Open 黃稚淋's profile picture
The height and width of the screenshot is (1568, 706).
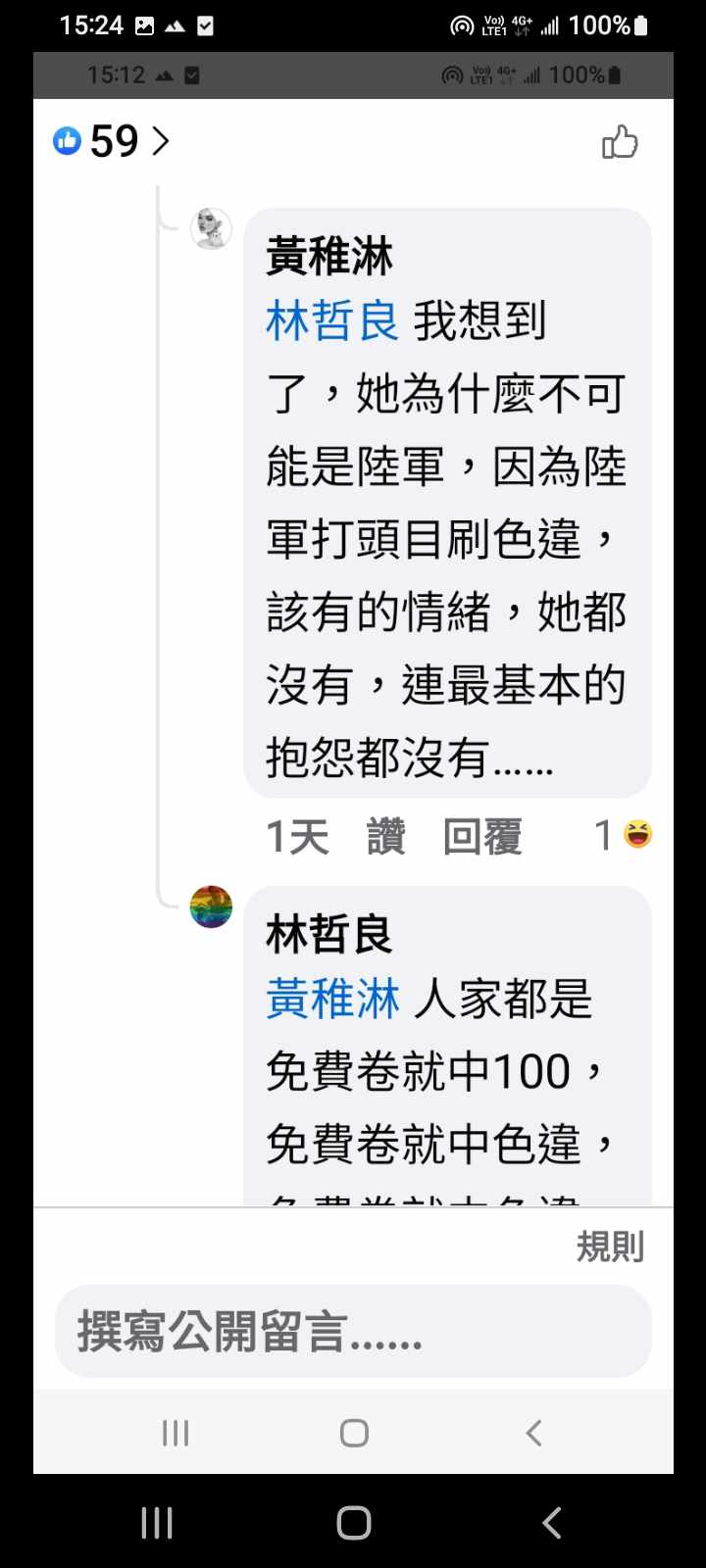[x=211, y=228]
